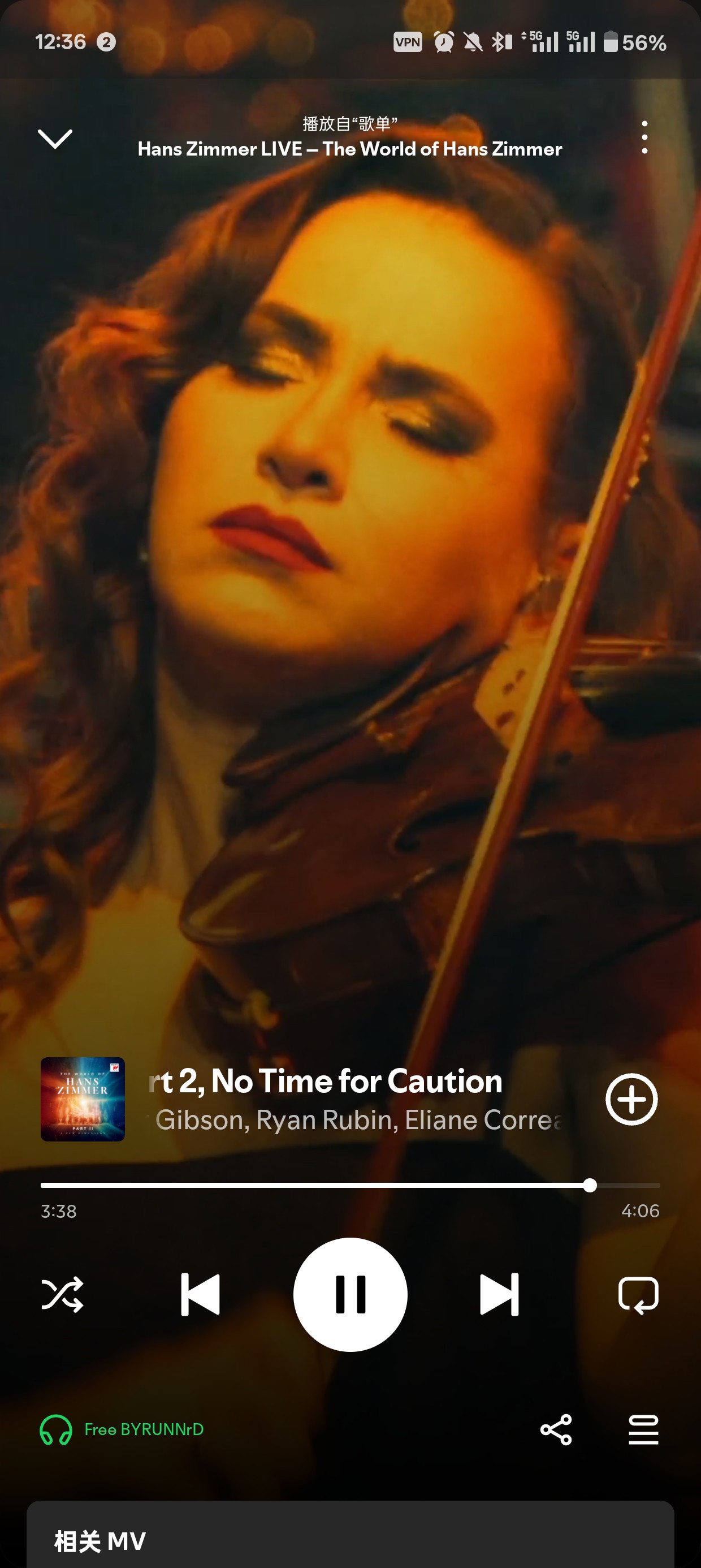
Task: Collapse the now playing view
Action: (55, 139)
